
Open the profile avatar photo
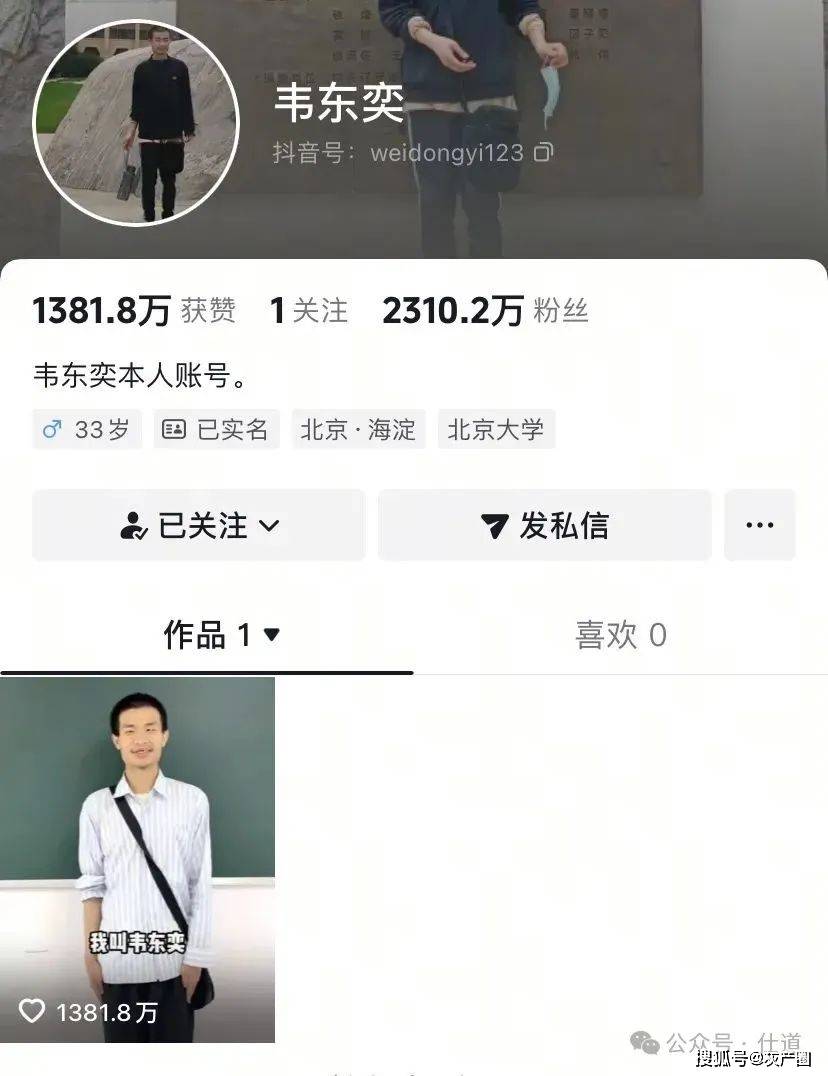137,121
